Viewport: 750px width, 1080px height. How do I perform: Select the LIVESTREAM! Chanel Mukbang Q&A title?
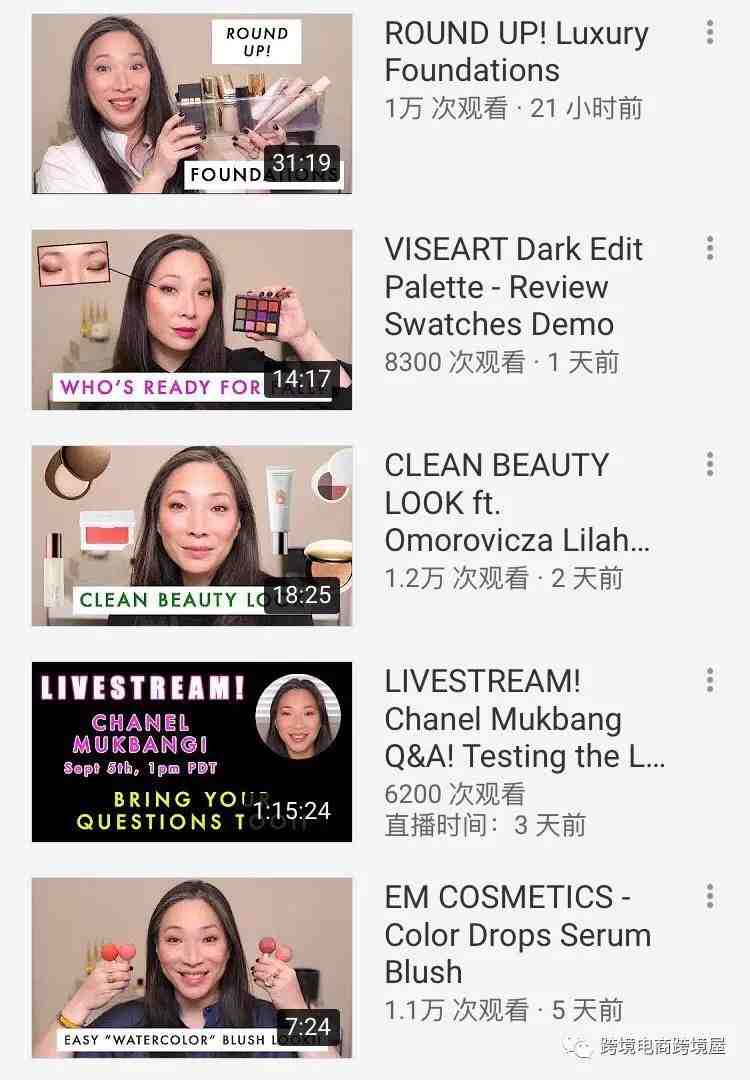point(523,718)
